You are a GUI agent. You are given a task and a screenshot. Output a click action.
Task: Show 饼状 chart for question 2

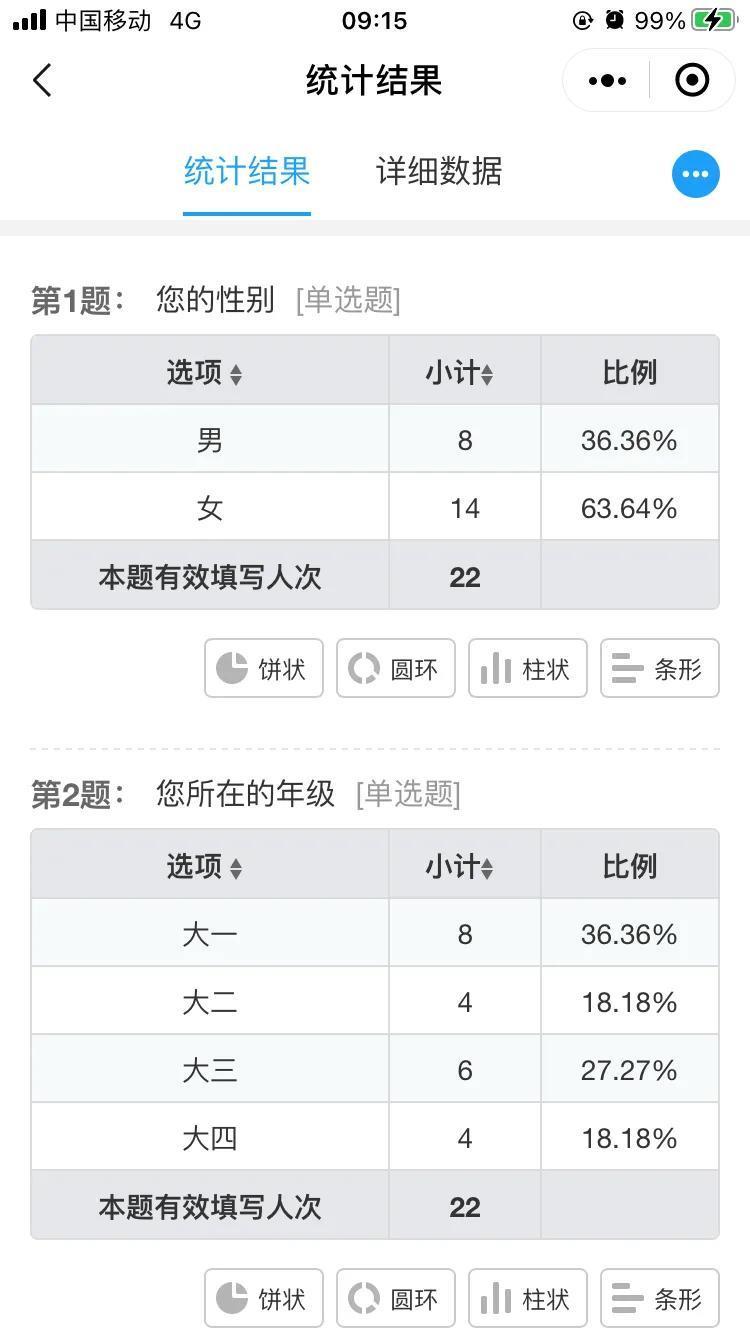(264, 1298)
